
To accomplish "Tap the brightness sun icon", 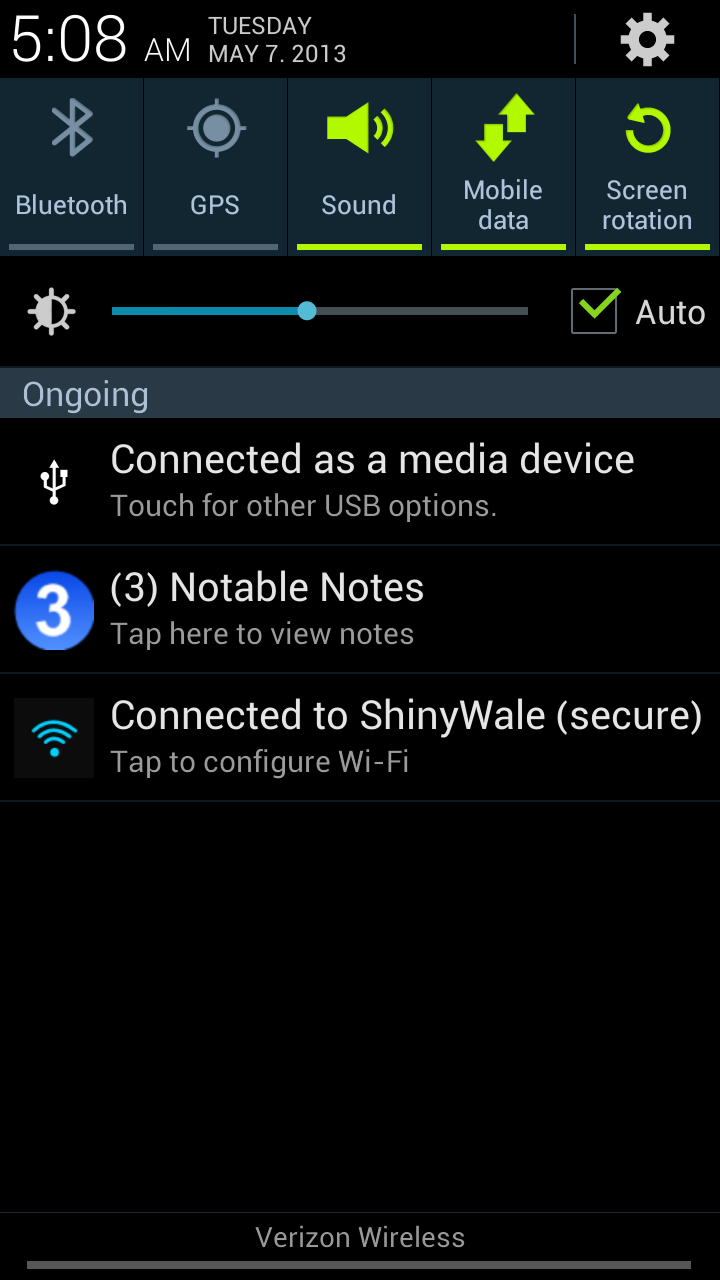I will point(50,311).
